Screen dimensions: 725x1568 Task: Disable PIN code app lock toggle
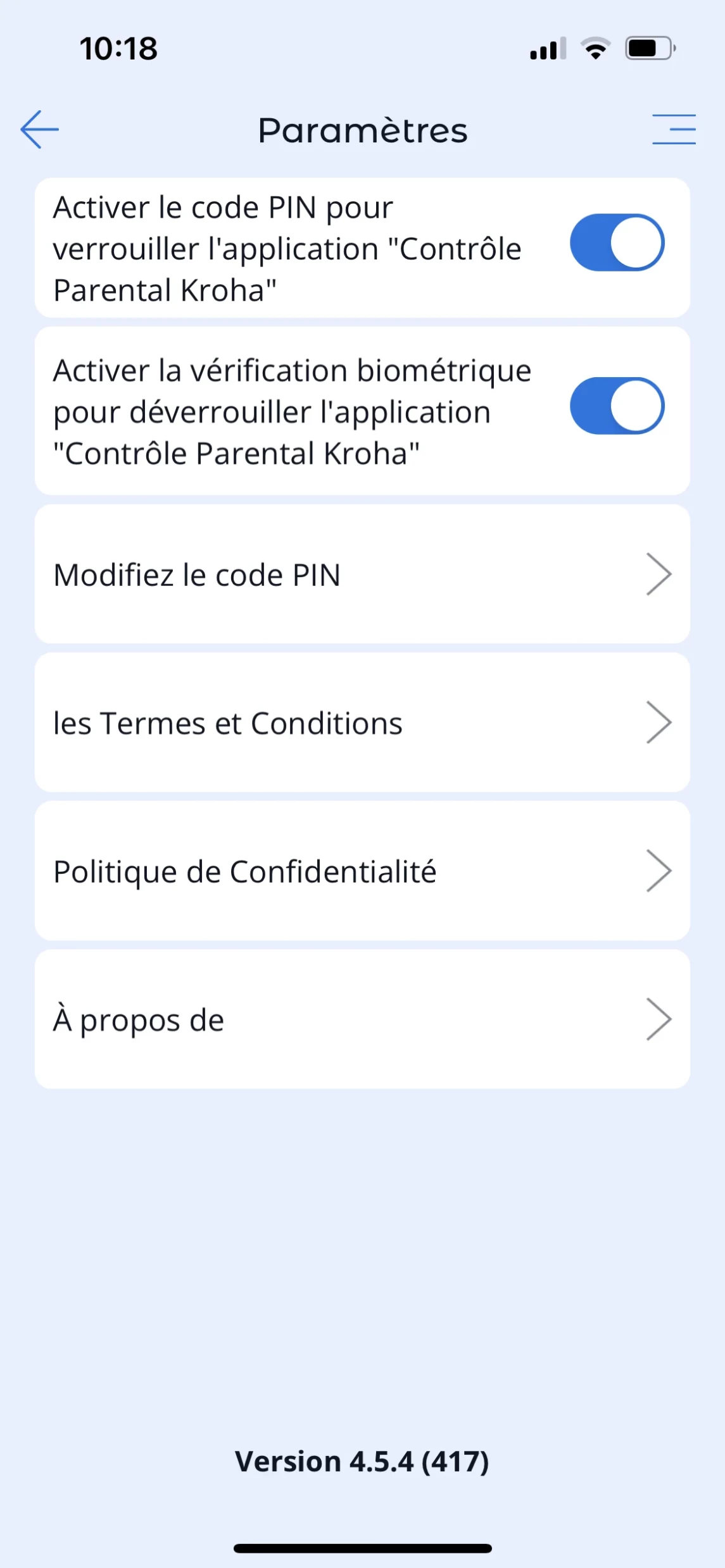tap(617, 243)
